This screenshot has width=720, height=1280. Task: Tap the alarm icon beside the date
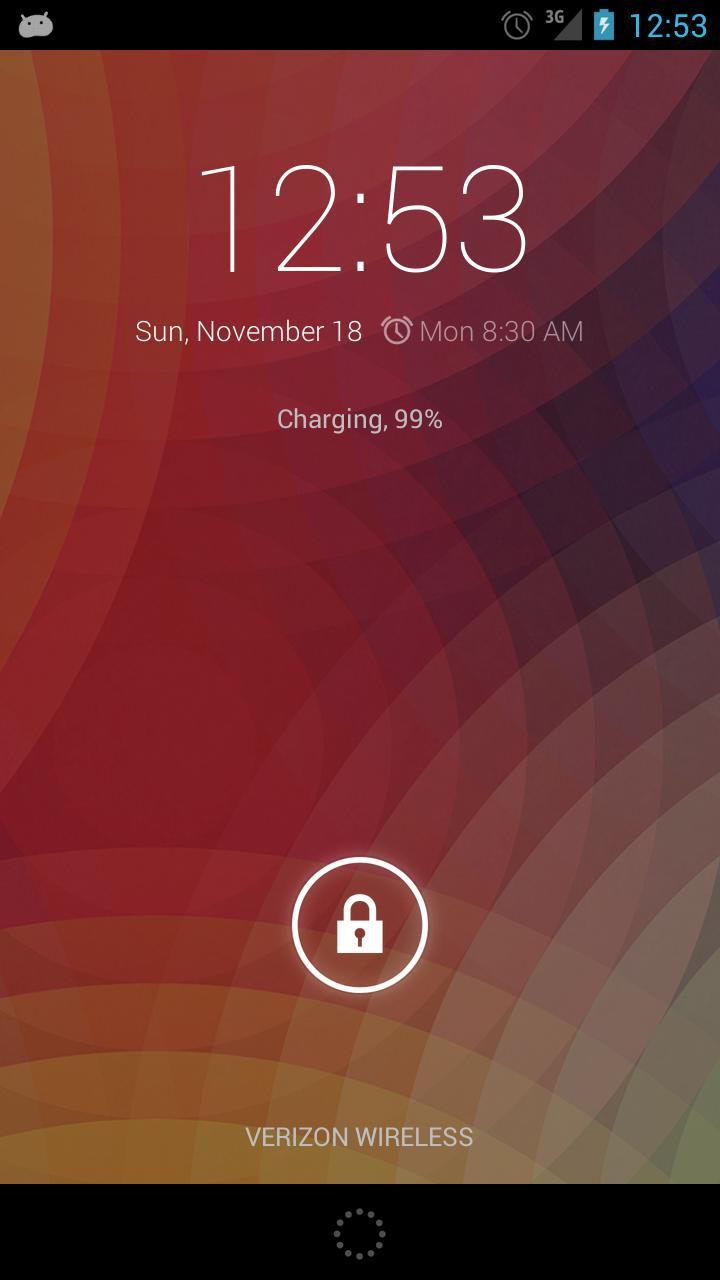[x=396, y=330]
